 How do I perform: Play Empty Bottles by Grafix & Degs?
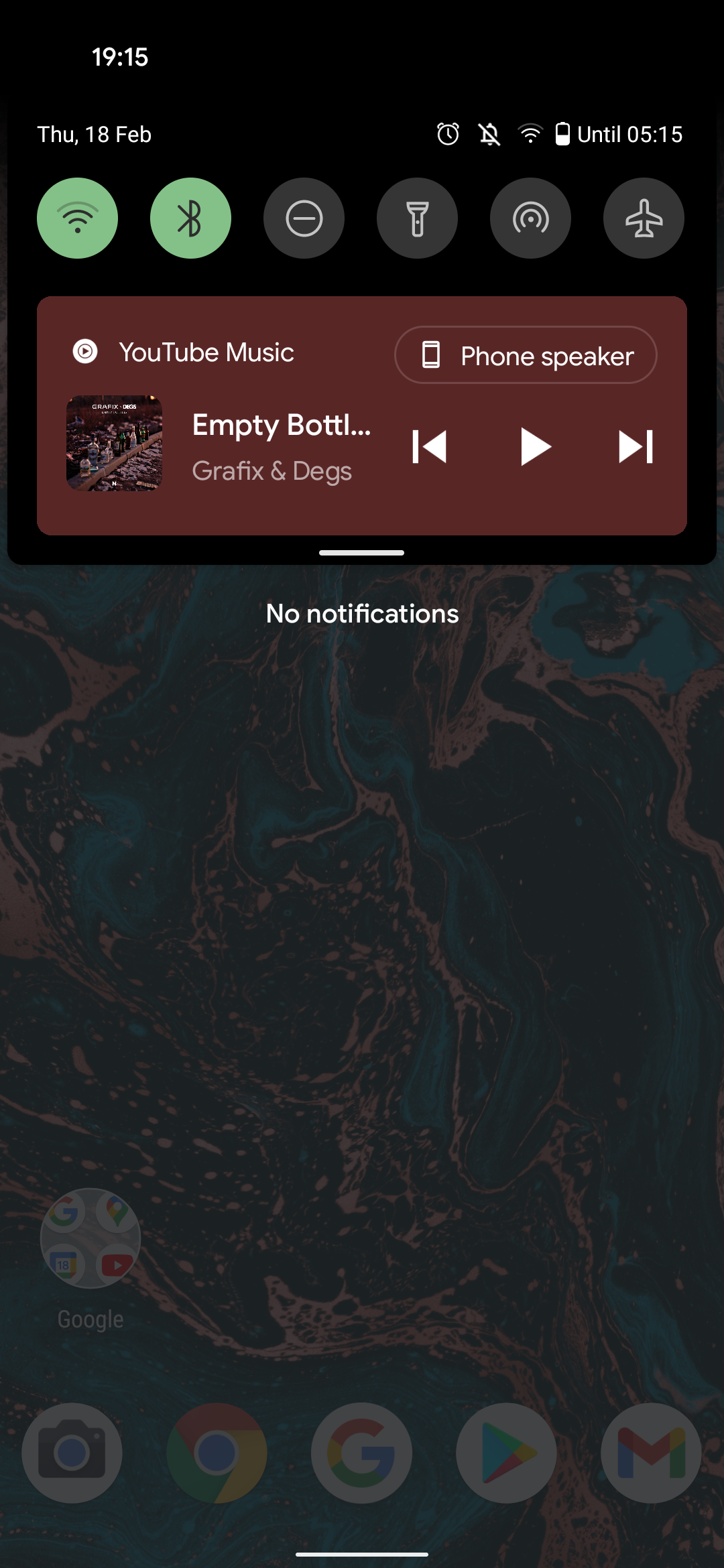coord(535,447)
